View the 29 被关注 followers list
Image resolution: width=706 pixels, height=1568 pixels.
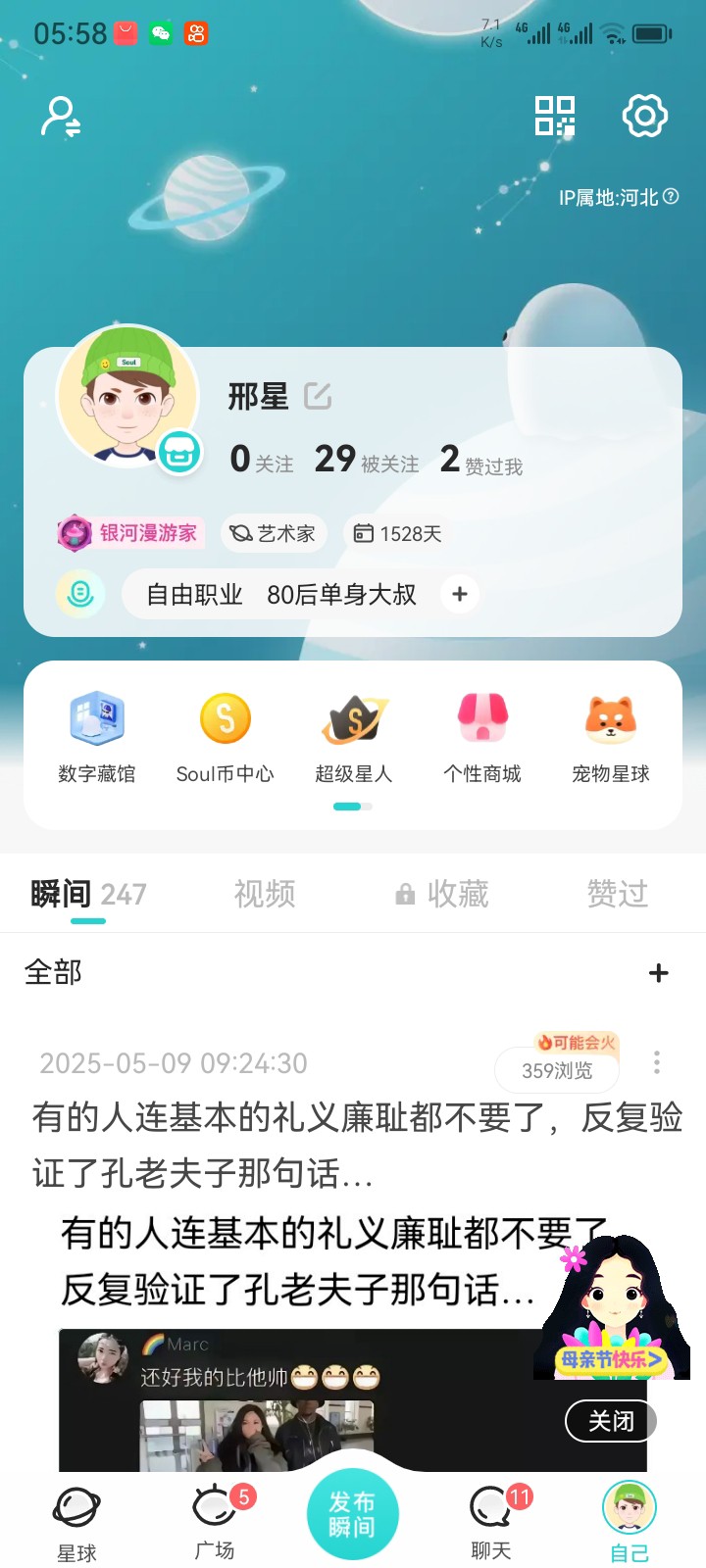coord(366,459)
